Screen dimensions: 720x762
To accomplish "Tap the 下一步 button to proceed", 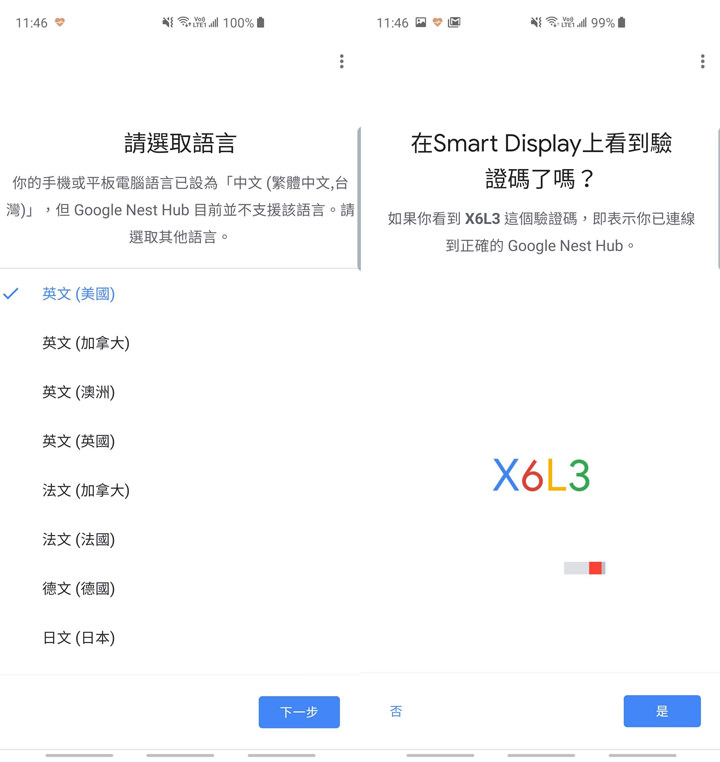I will coord(298,712).
